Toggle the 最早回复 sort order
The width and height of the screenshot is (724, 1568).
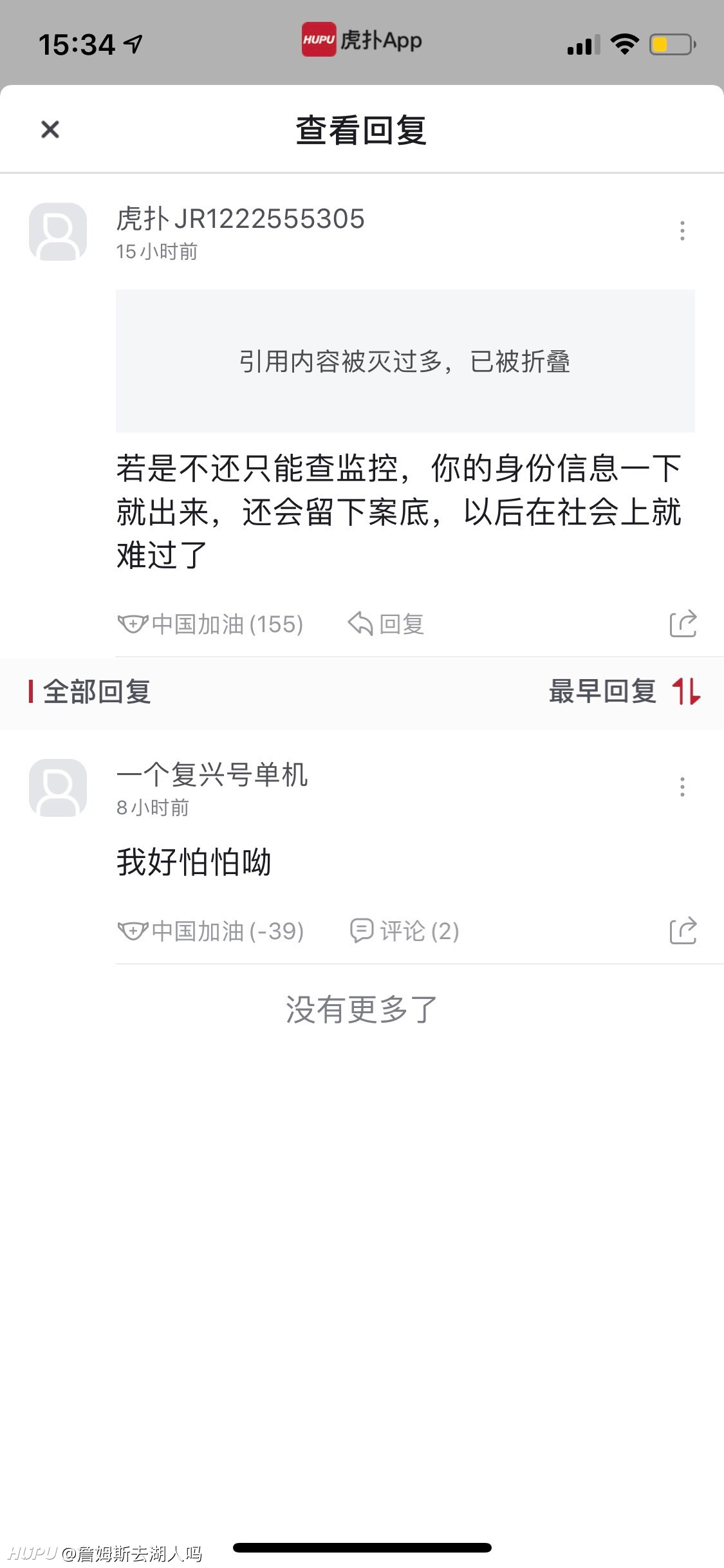click(x=624, y=692)
